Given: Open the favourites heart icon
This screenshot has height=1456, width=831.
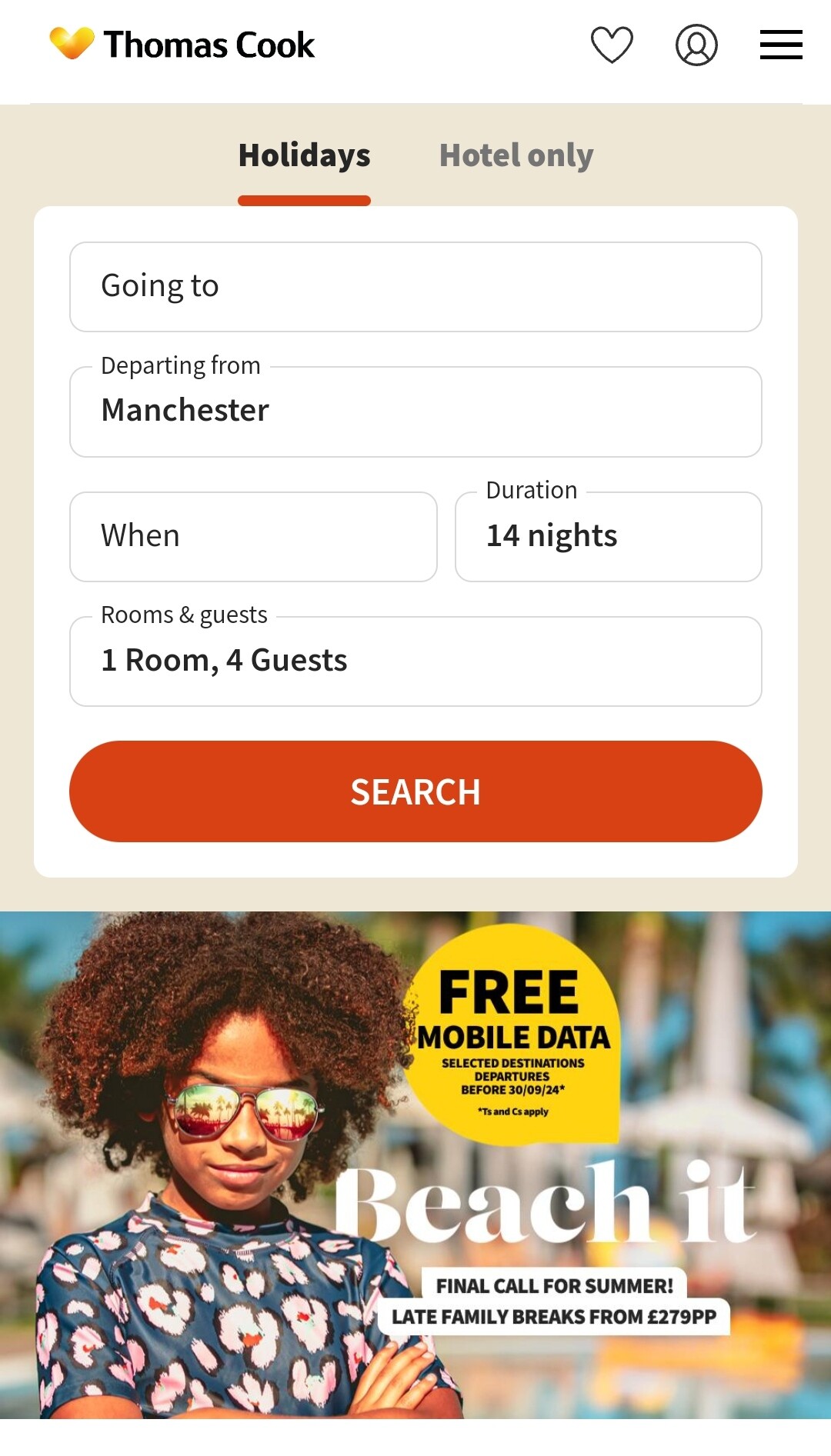Looking at the screenshot, I should coord(612,45).
